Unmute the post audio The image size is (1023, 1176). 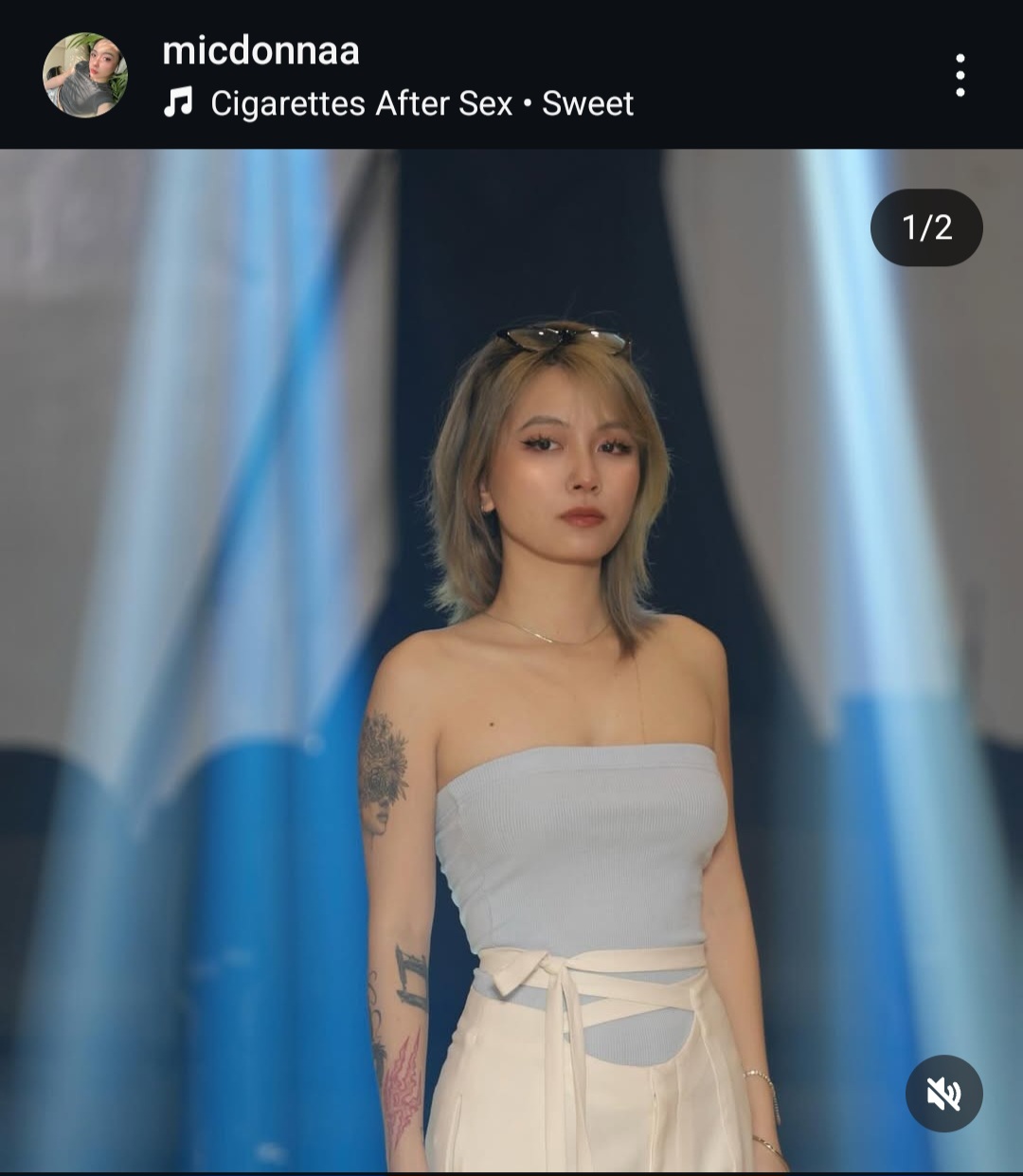click(943, 1094)
